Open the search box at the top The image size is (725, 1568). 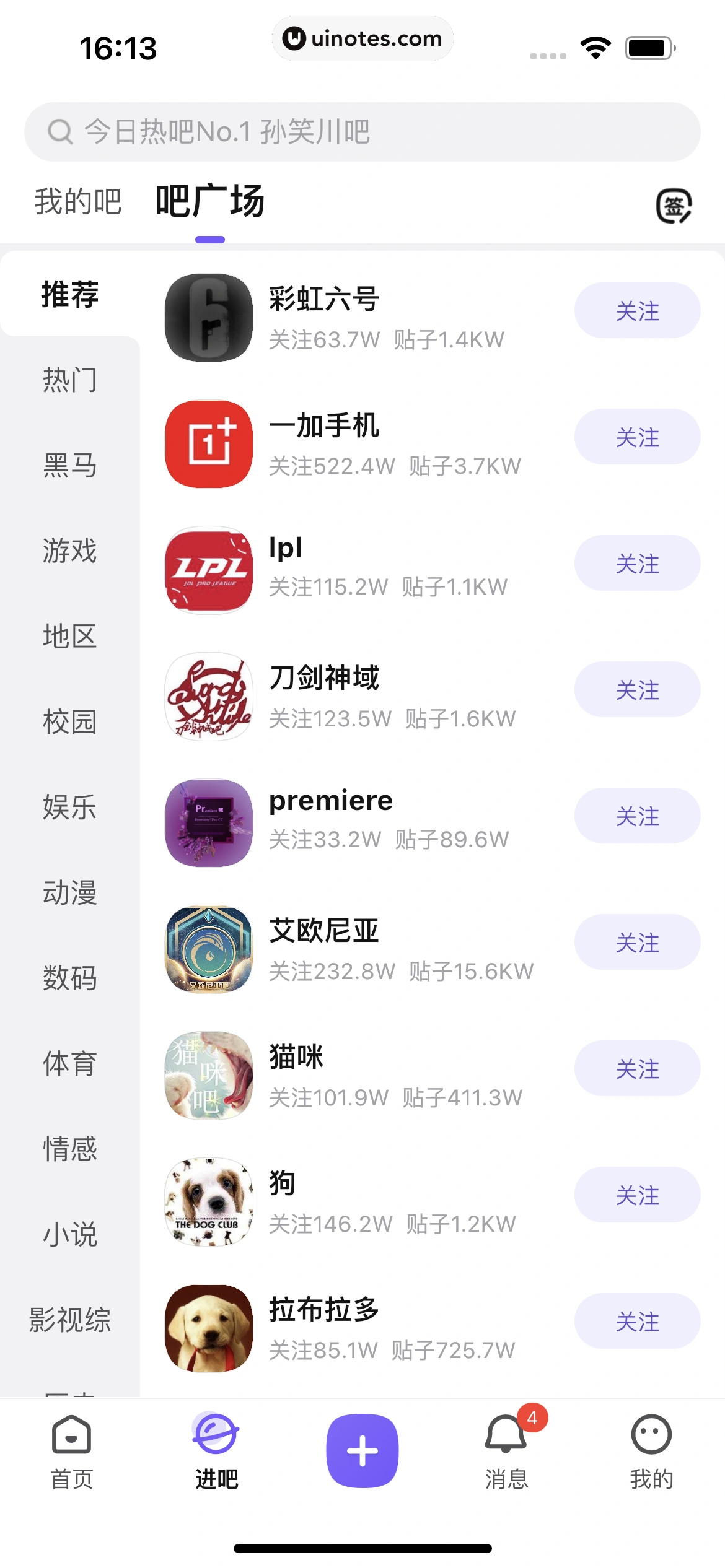point(362,132)
